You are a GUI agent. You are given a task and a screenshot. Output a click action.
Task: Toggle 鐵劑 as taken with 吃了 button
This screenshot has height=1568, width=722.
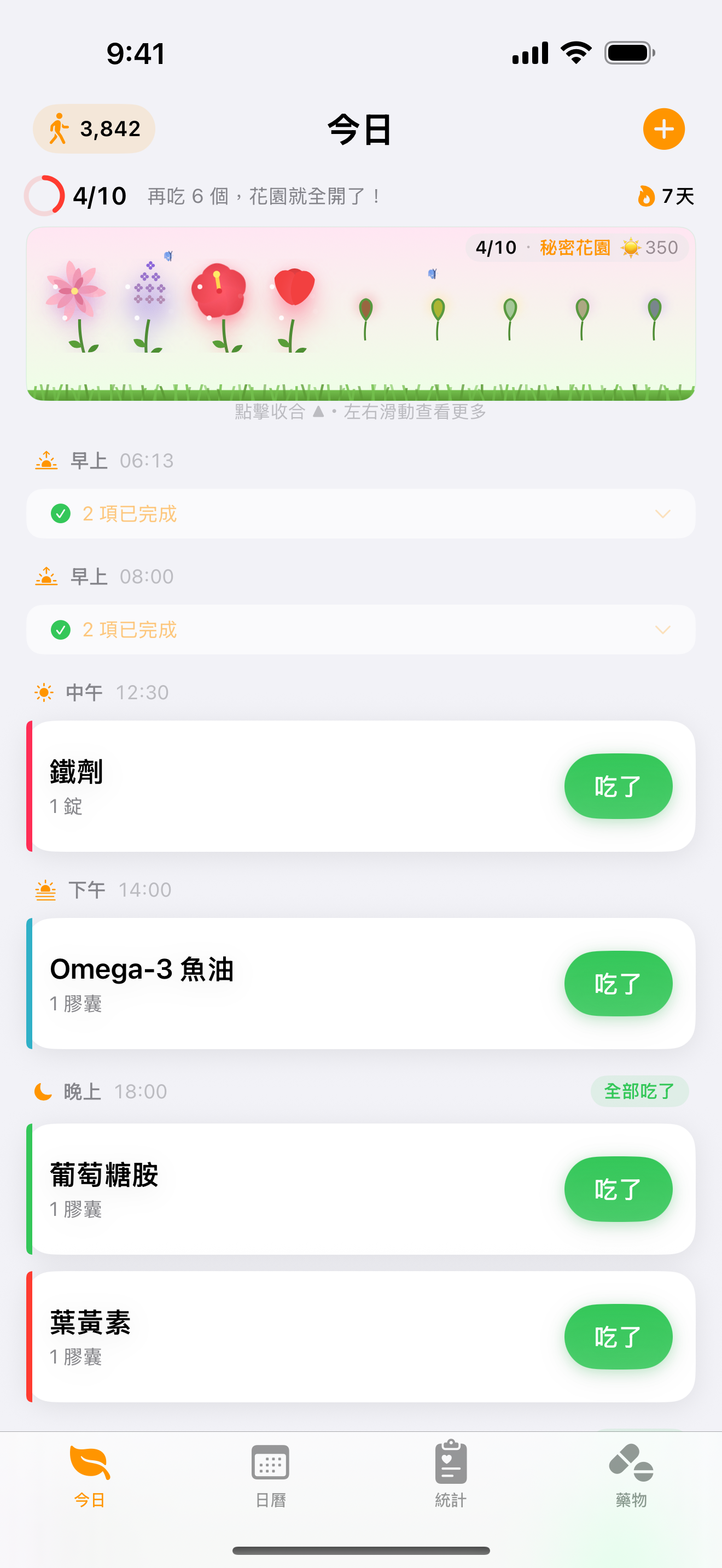click(x=618, y=786)
